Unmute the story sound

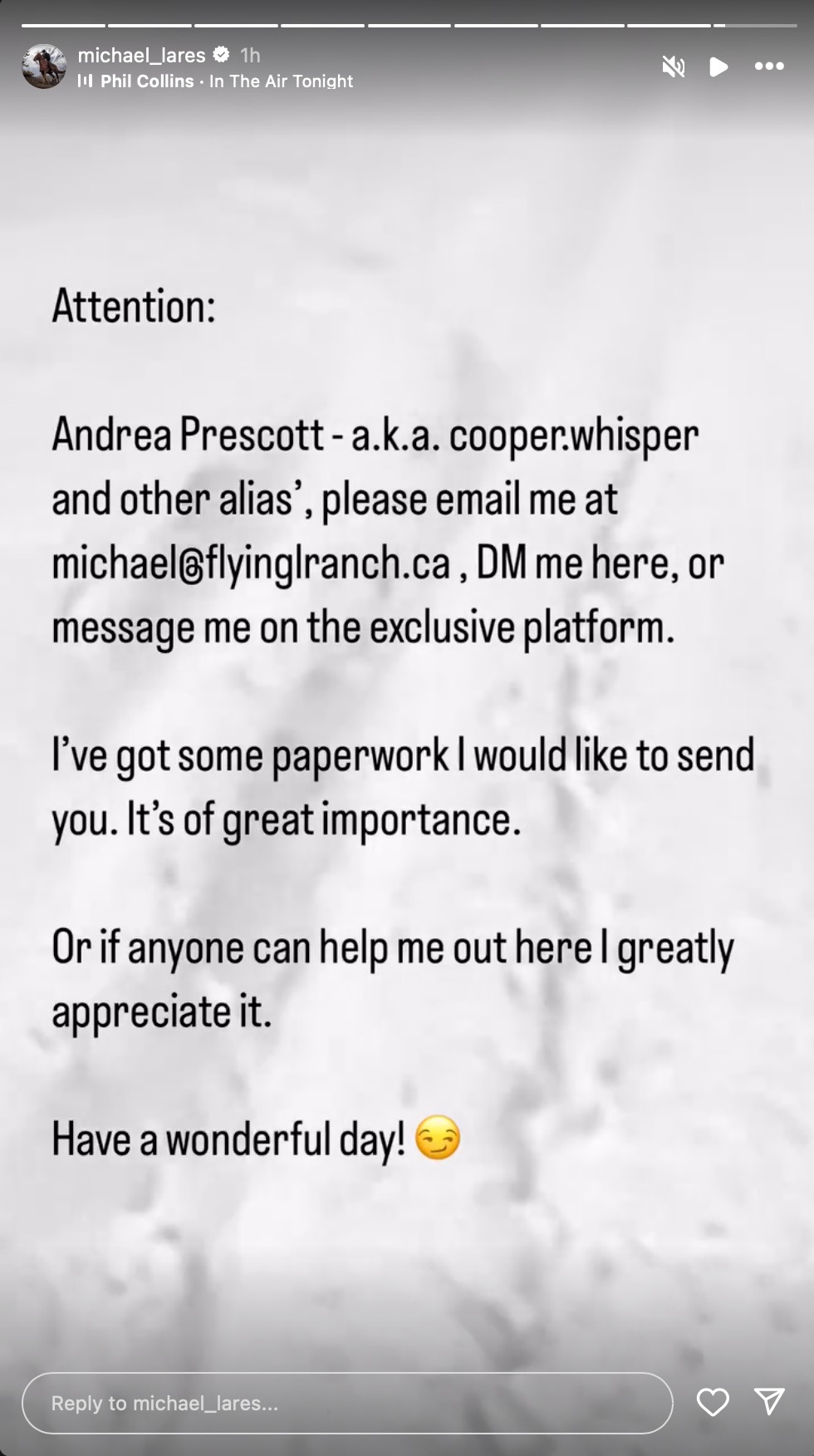point(673,66)
